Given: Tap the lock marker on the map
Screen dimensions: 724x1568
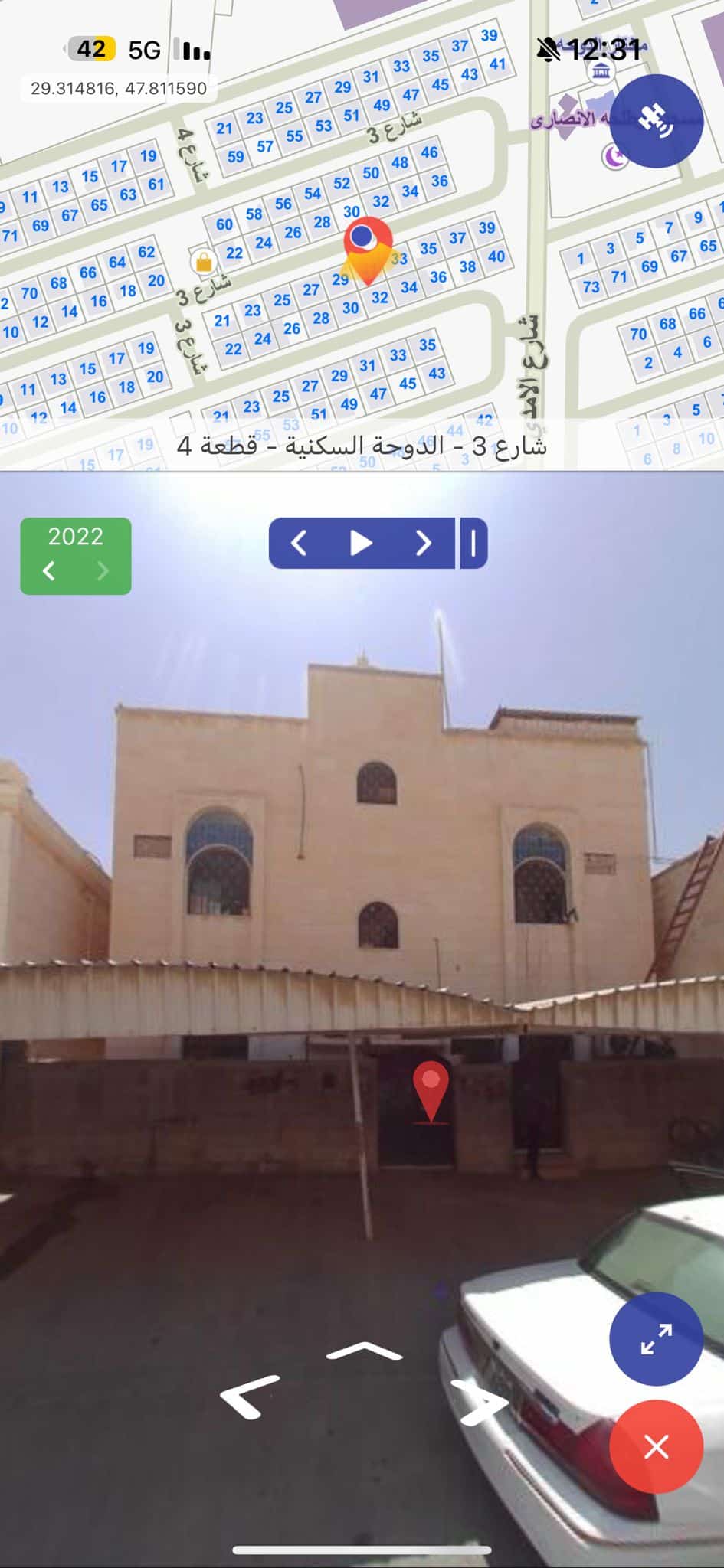Looking at the screenshot, I should 203,263.
